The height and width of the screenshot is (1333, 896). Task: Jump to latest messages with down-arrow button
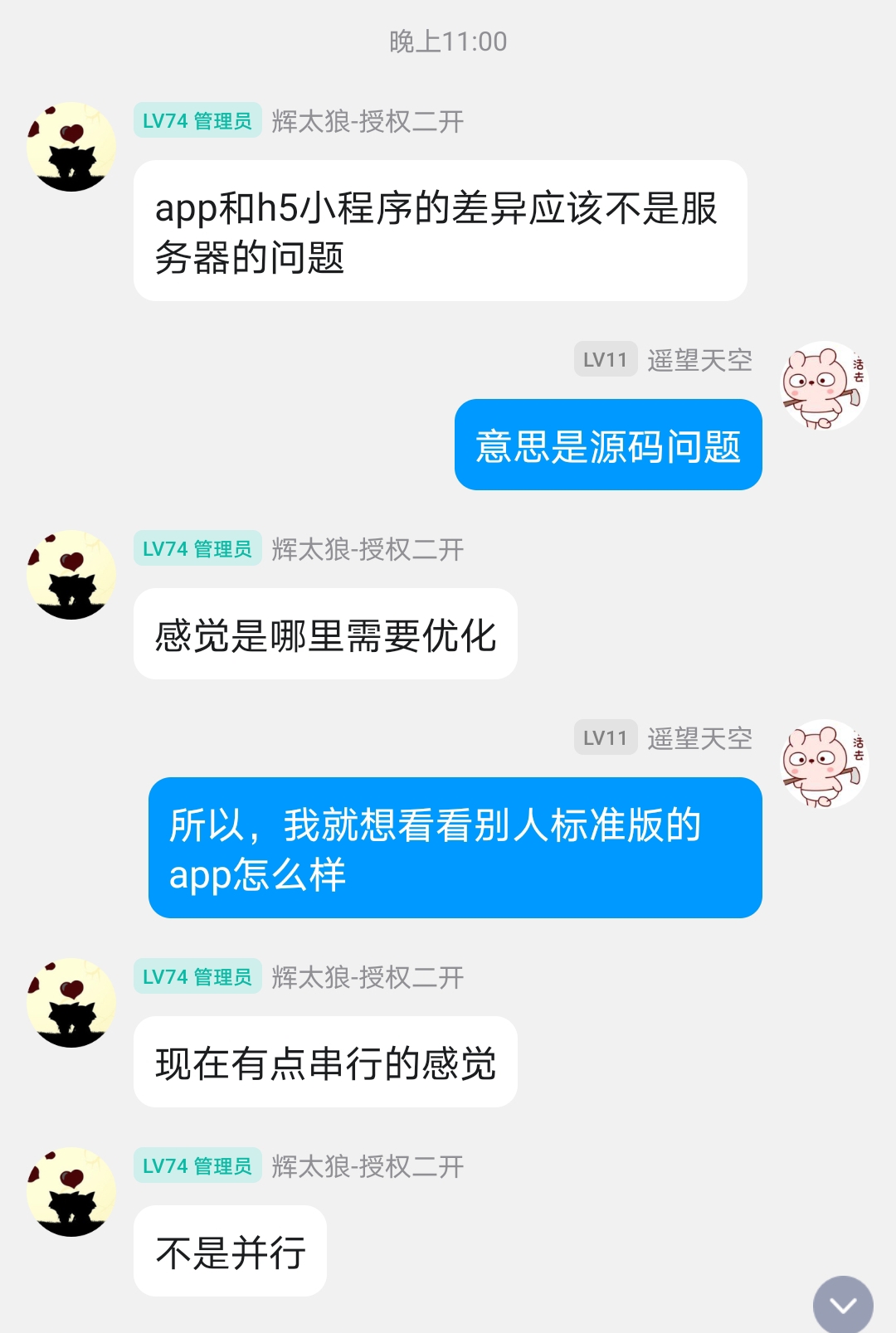click(843, 1305)
